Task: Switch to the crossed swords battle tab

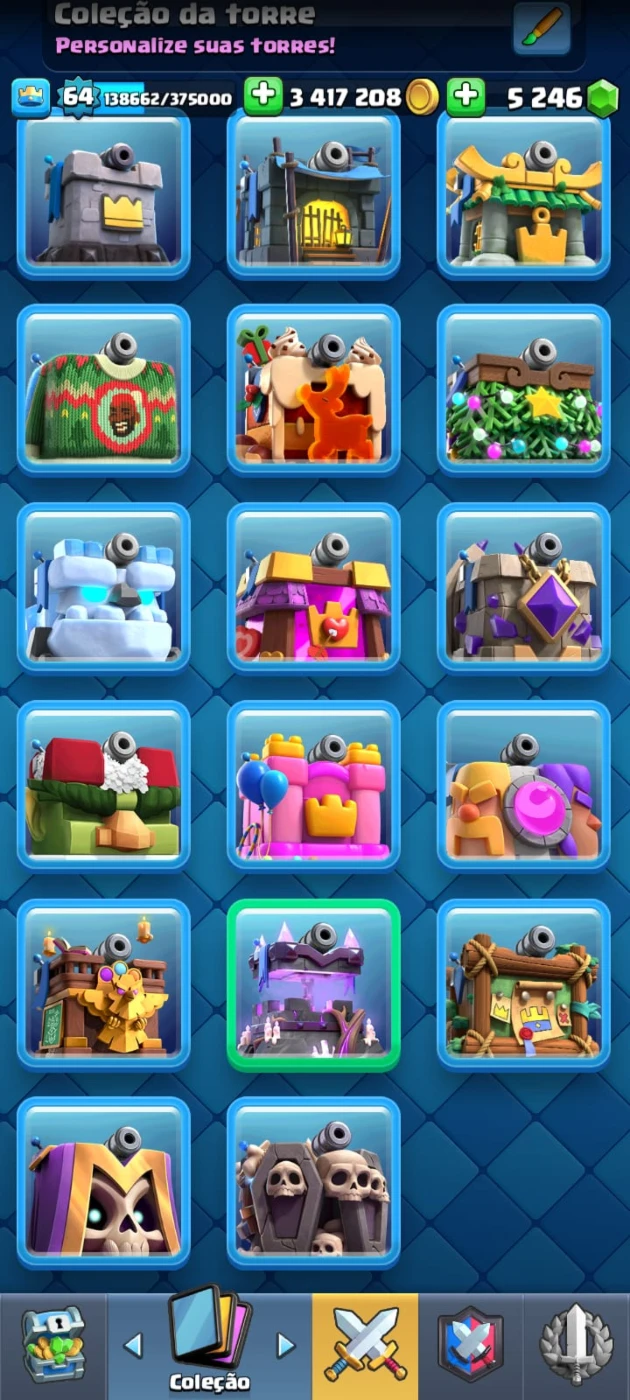Action: tap(365, 1346)
